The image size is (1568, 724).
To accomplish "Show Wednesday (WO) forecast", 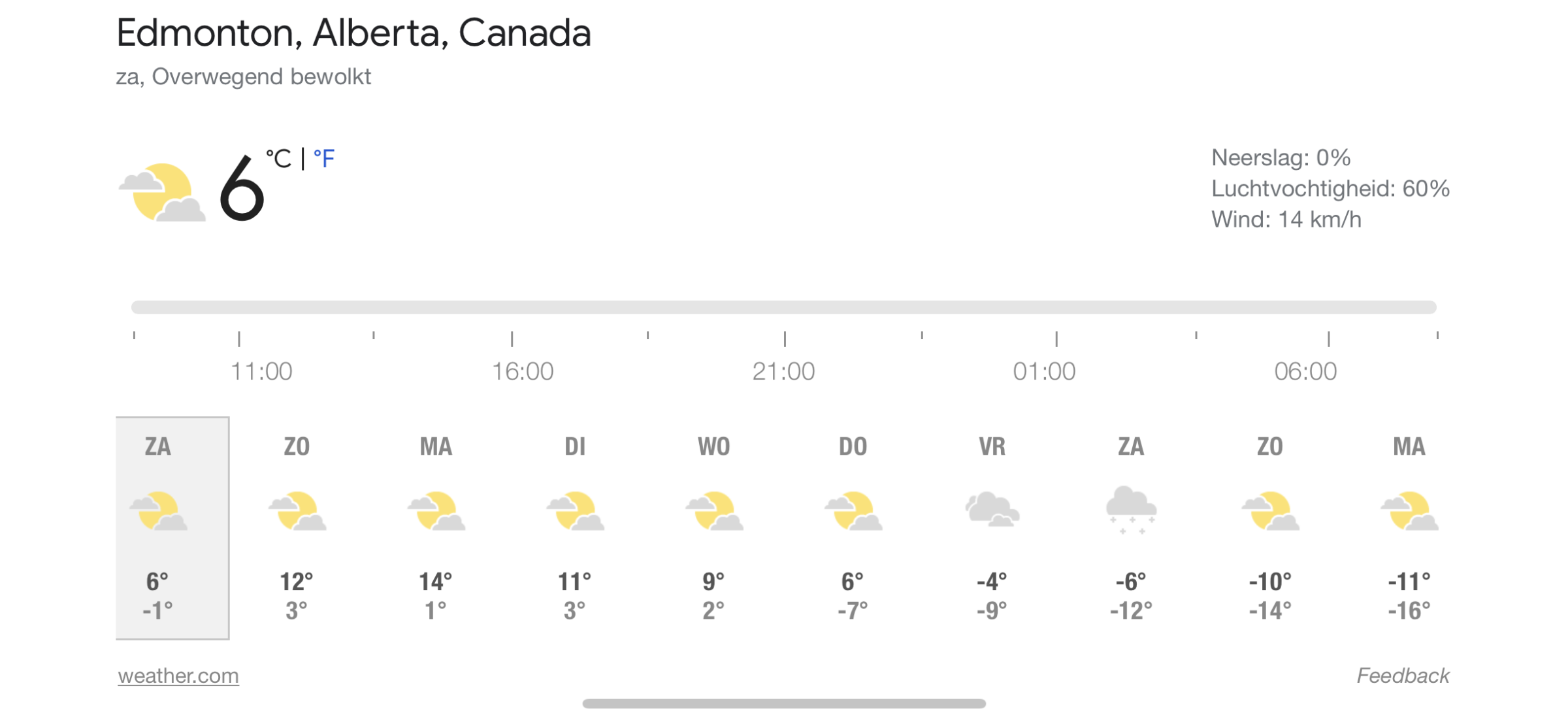I will (x=714, y=528).
